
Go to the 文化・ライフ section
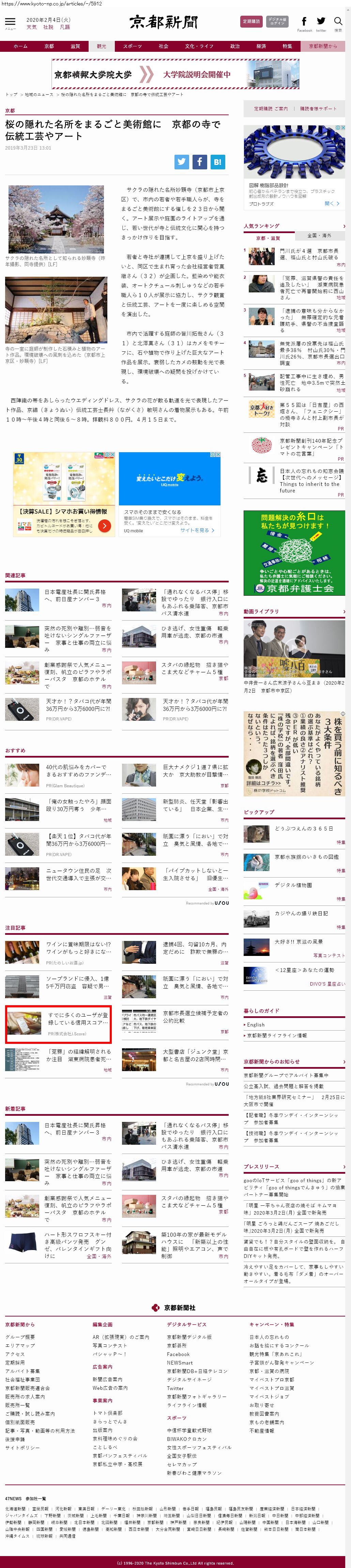[x=199, y=46]
